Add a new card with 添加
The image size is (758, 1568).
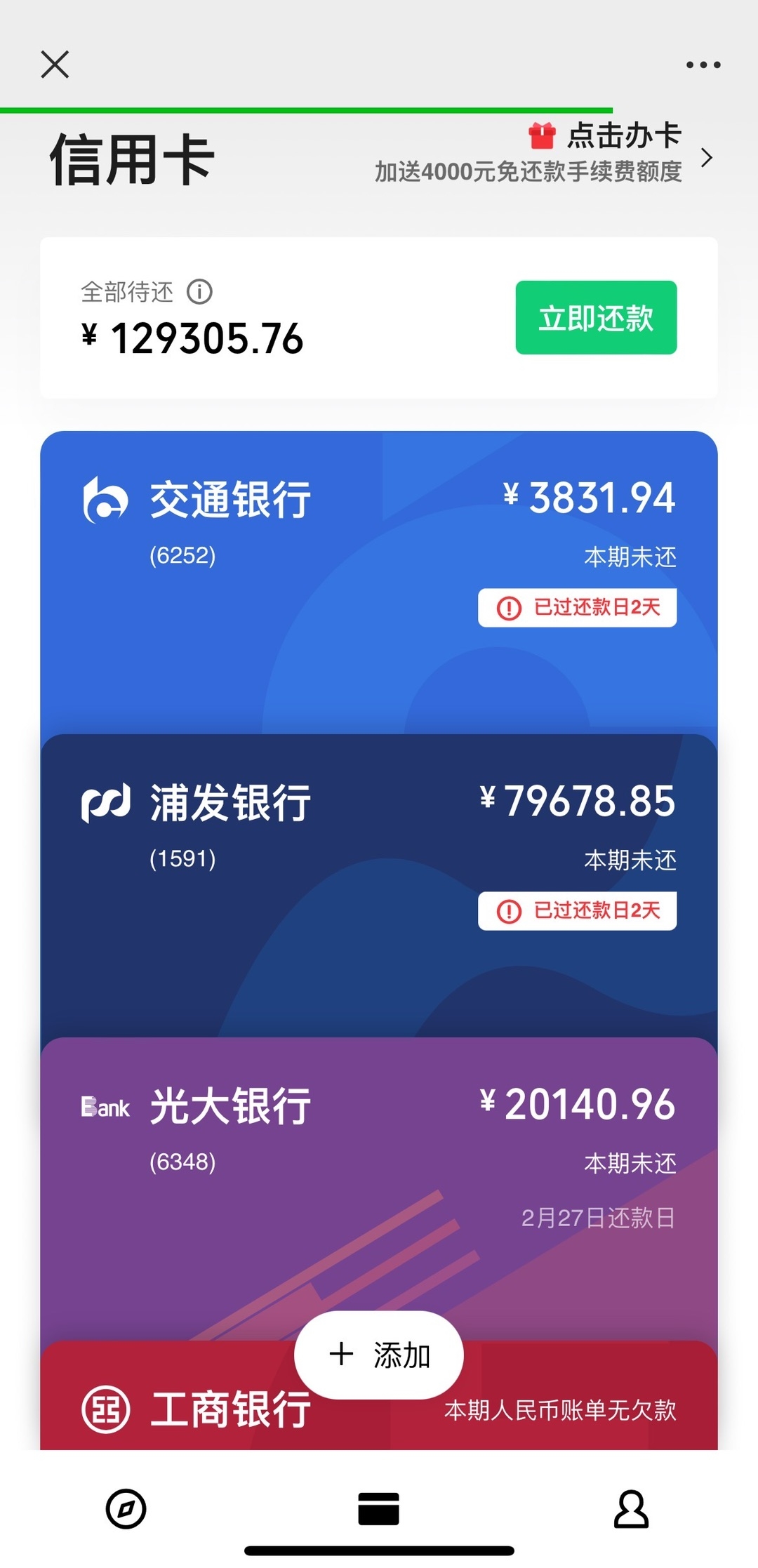point(379,1355)
